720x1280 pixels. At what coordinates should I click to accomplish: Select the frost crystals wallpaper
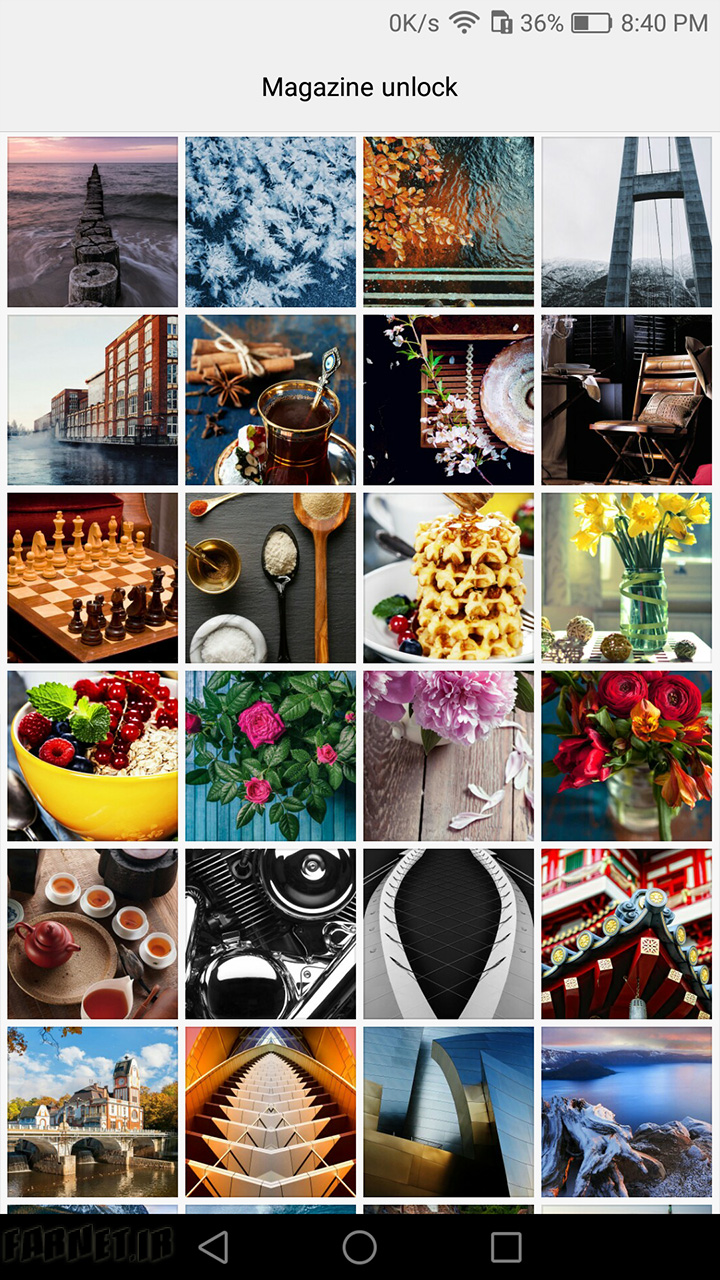click(271, 222)
